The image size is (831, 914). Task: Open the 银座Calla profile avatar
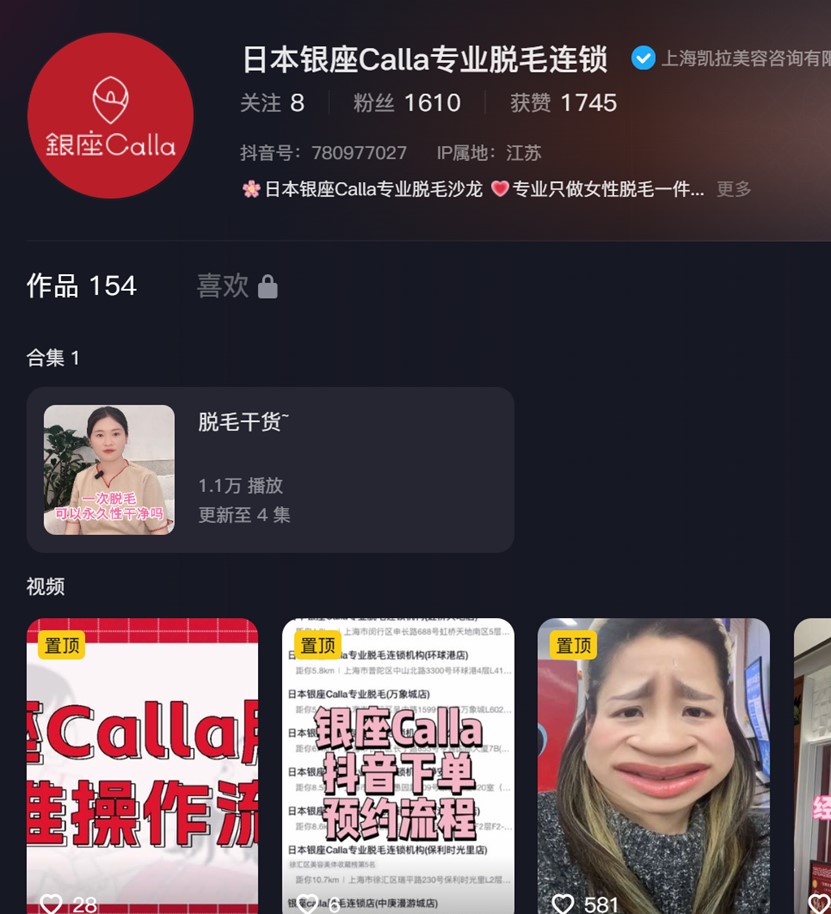point(110,115)
